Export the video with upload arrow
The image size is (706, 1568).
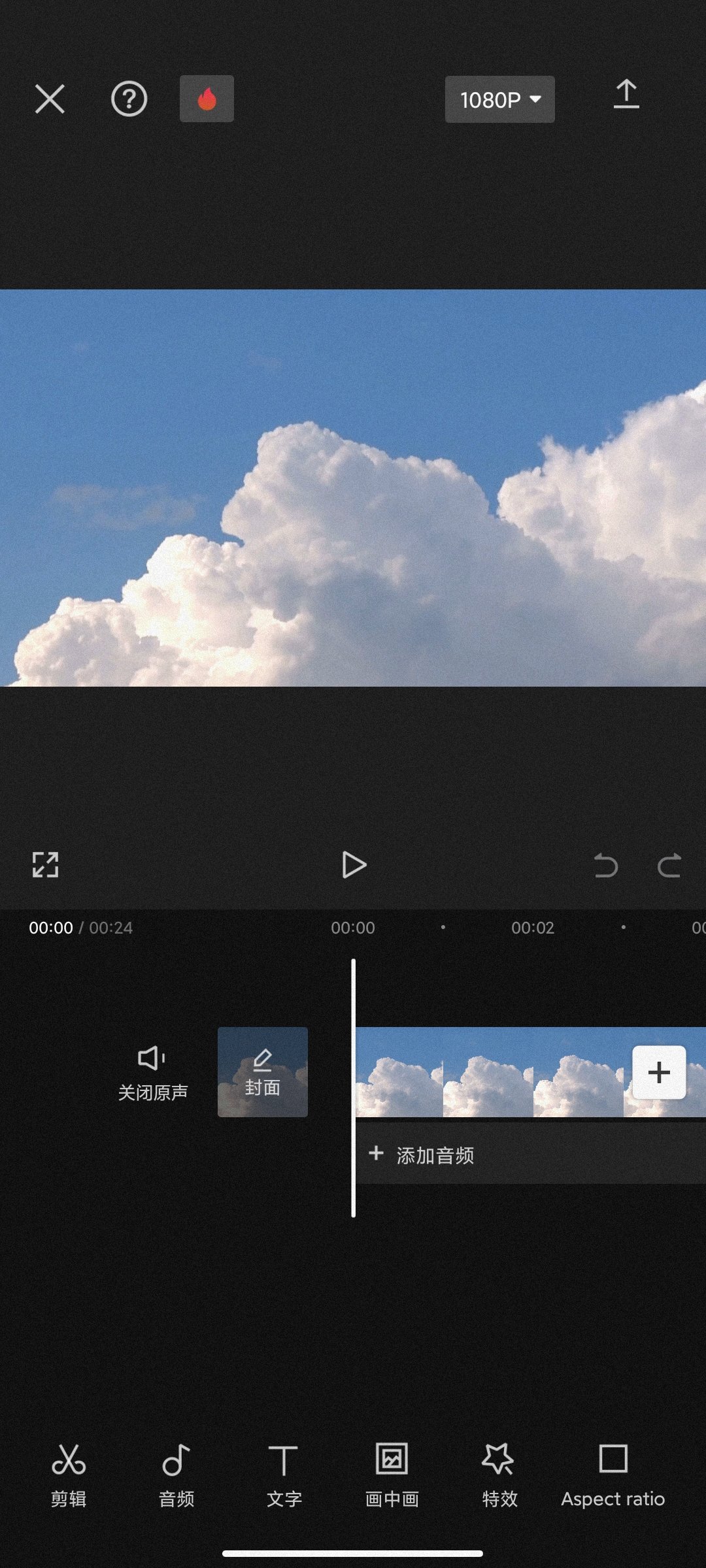tap(626, 95)
